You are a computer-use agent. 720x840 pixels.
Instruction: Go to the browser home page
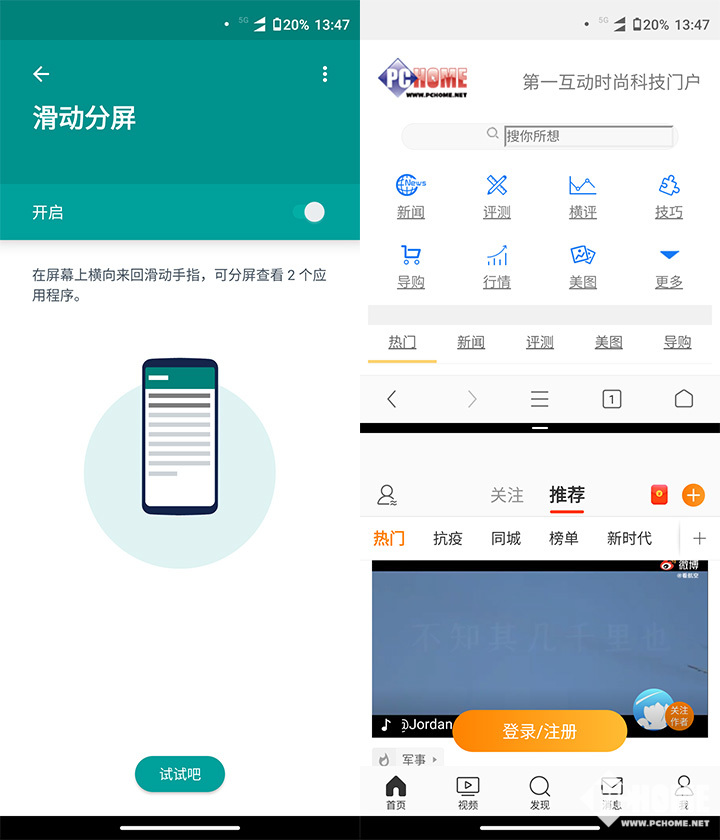click(x=684, y=399)
